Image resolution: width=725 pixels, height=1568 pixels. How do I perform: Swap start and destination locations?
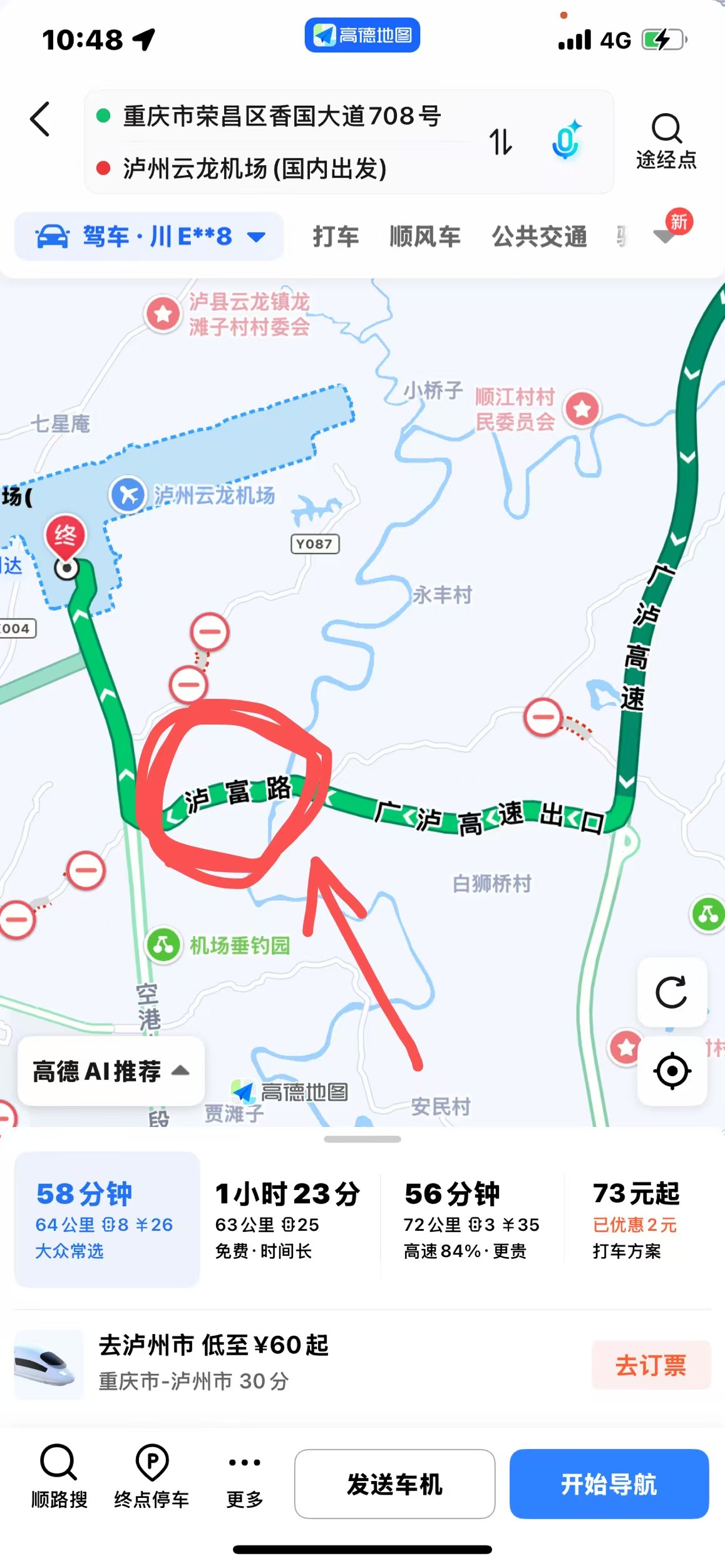[x=500, y=141]
